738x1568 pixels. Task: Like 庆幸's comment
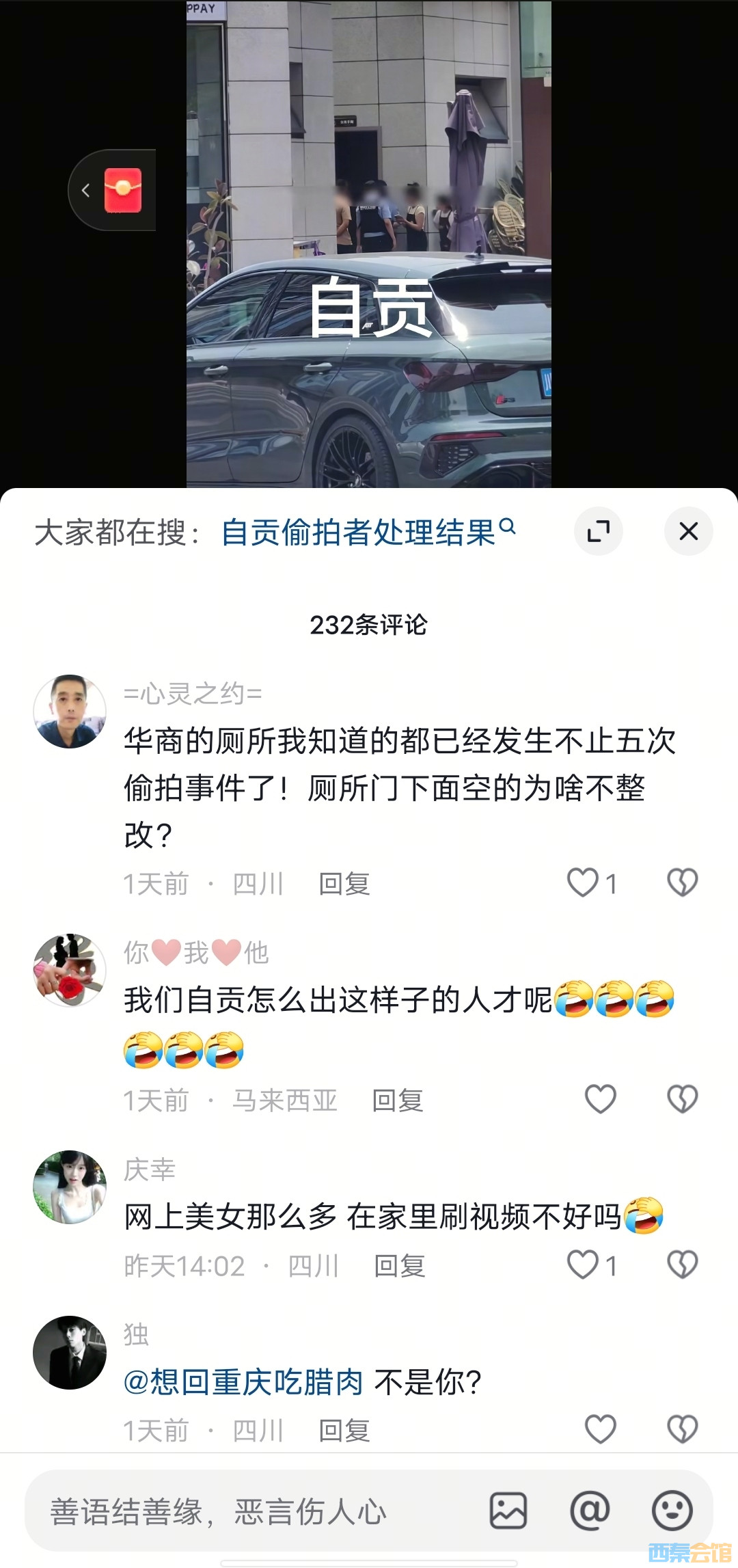(583, 1265)
